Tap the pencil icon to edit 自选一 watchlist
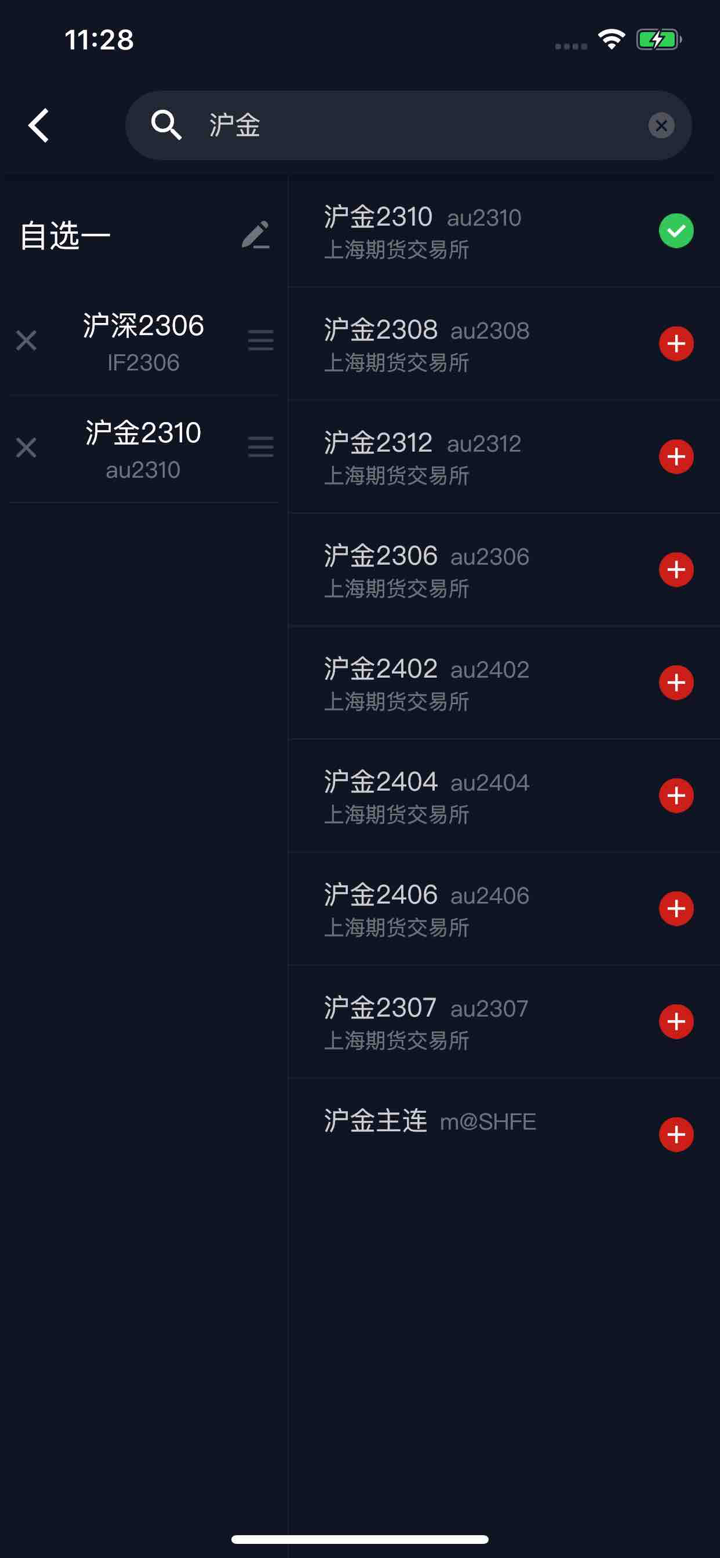Screen dimensions: 720x1558 pos(256,234)
